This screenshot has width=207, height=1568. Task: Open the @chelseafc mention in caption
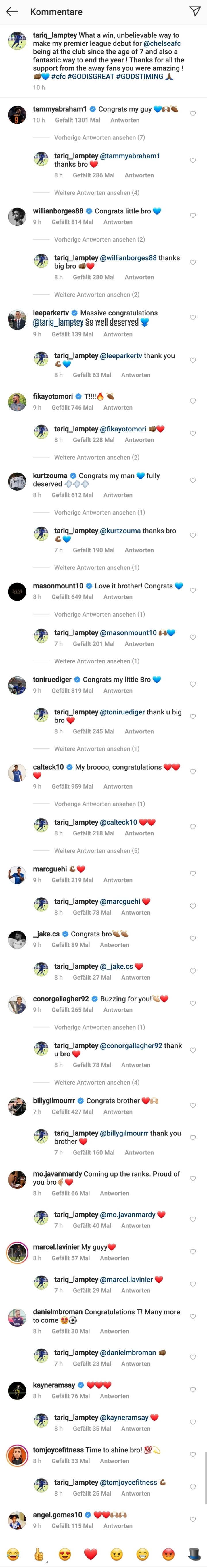pyautogui.click(x=162, y=44)
